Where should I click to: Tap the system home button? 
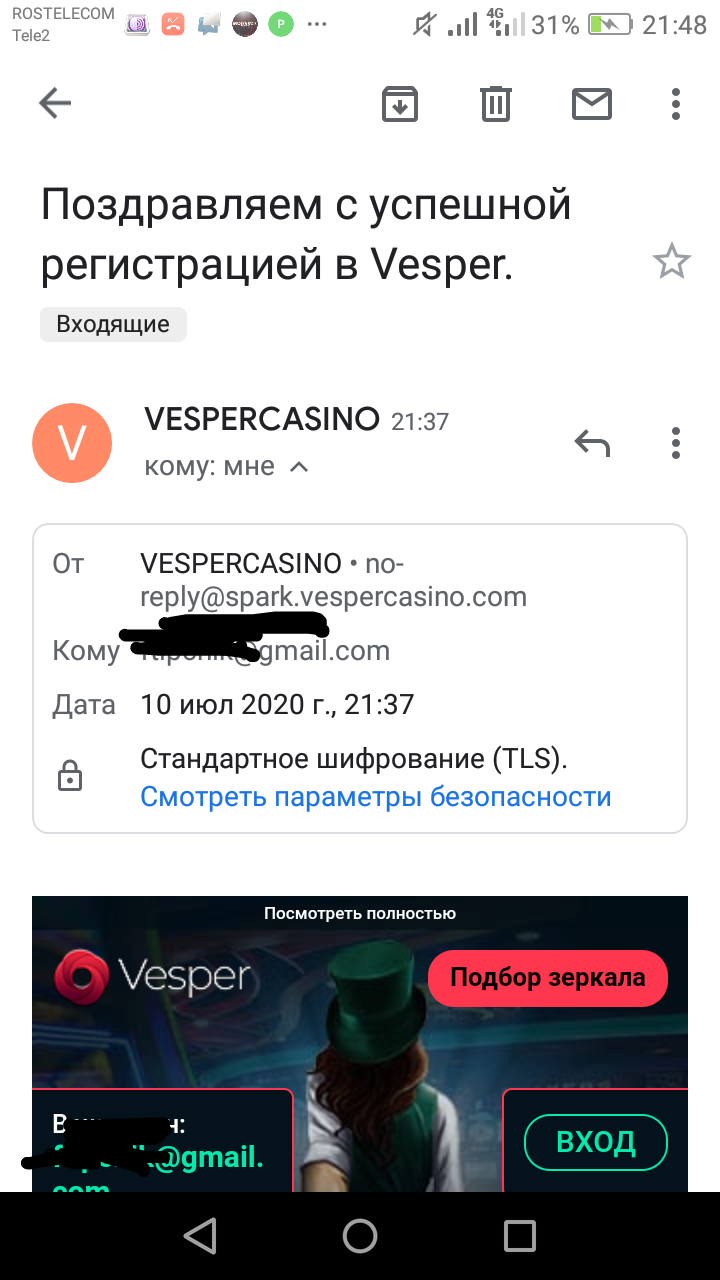point(360,1236)
